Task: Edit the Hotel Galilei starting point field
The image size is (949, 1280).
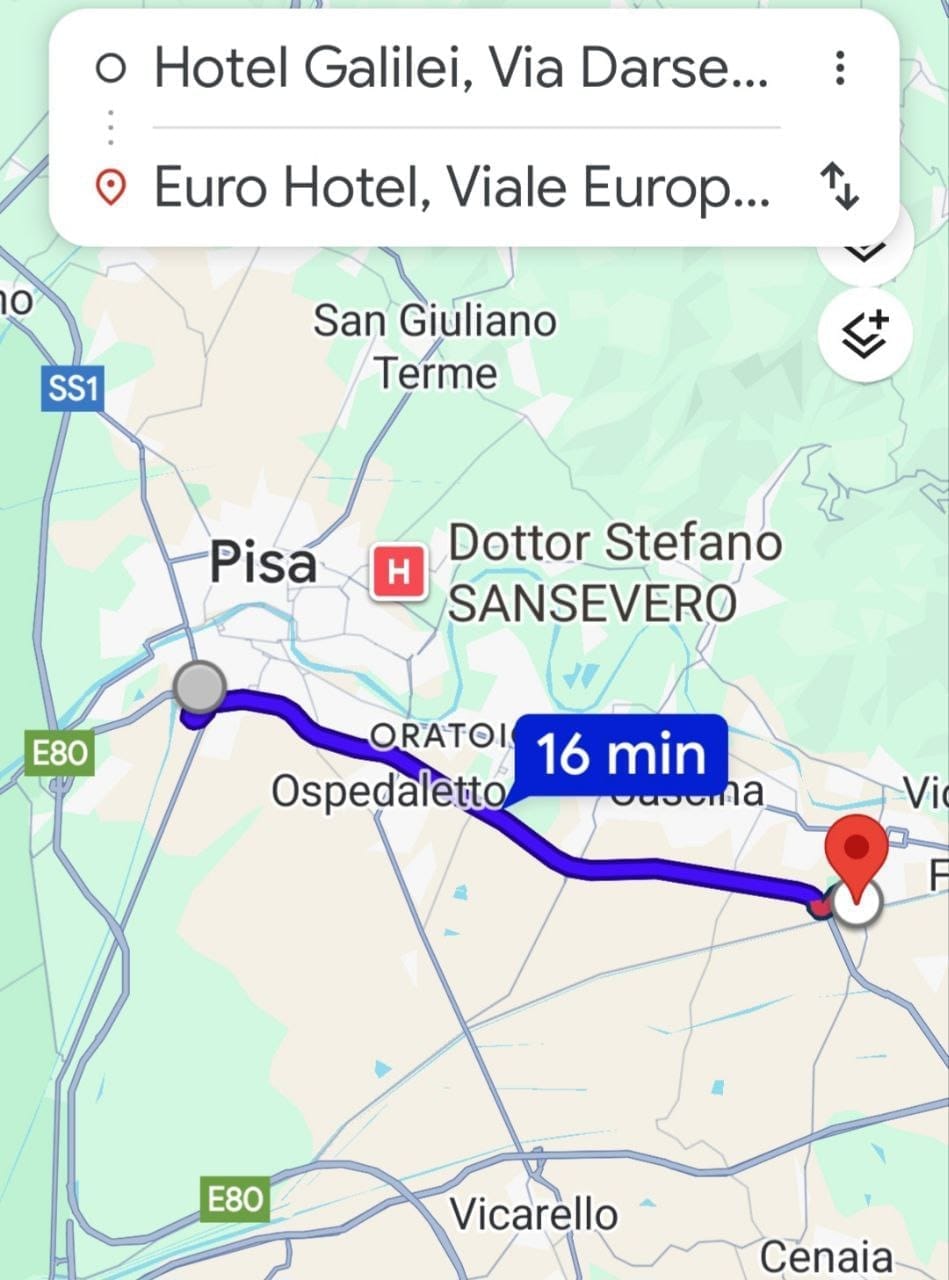Action: [460, 68]
